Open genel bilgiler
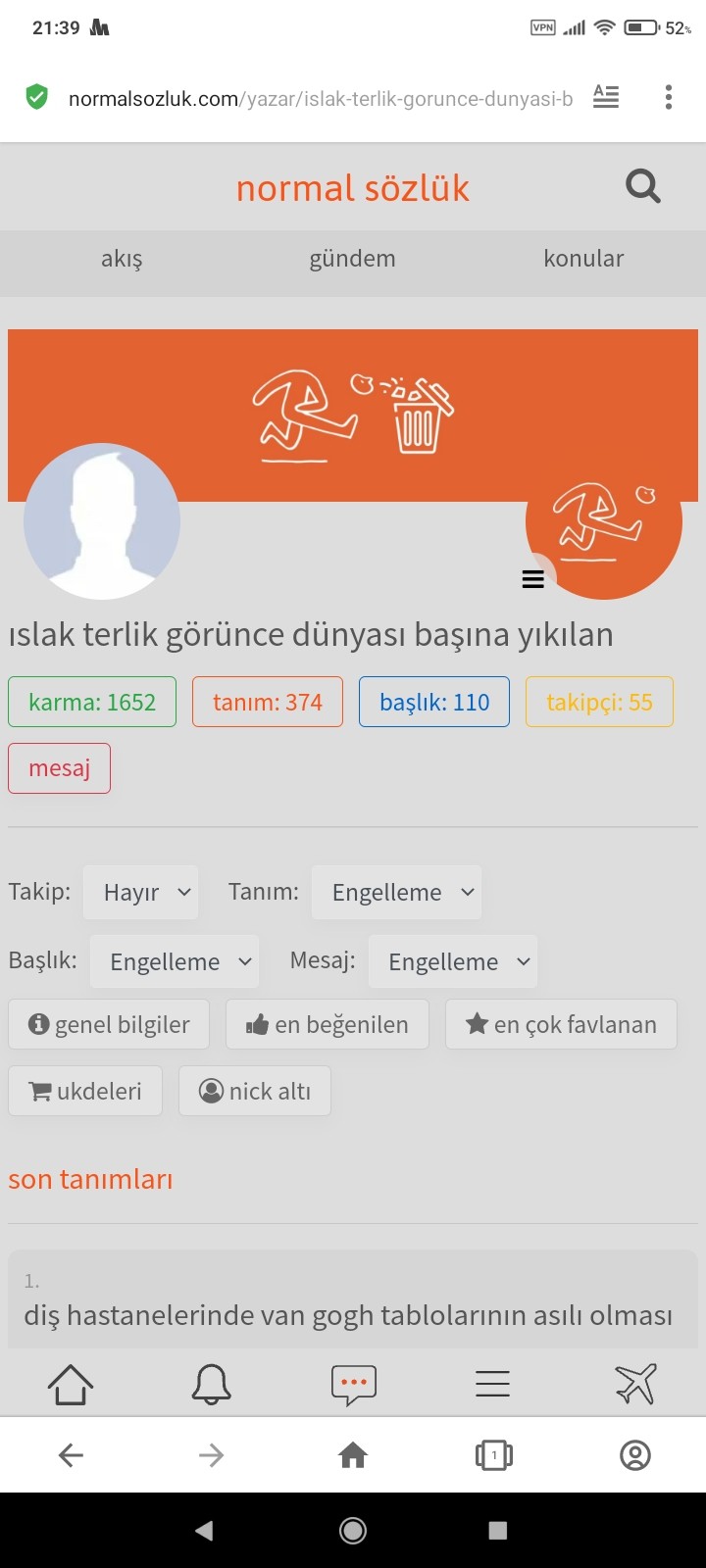Viewport: 706px width, 1568px height. tap(109, 1024)
